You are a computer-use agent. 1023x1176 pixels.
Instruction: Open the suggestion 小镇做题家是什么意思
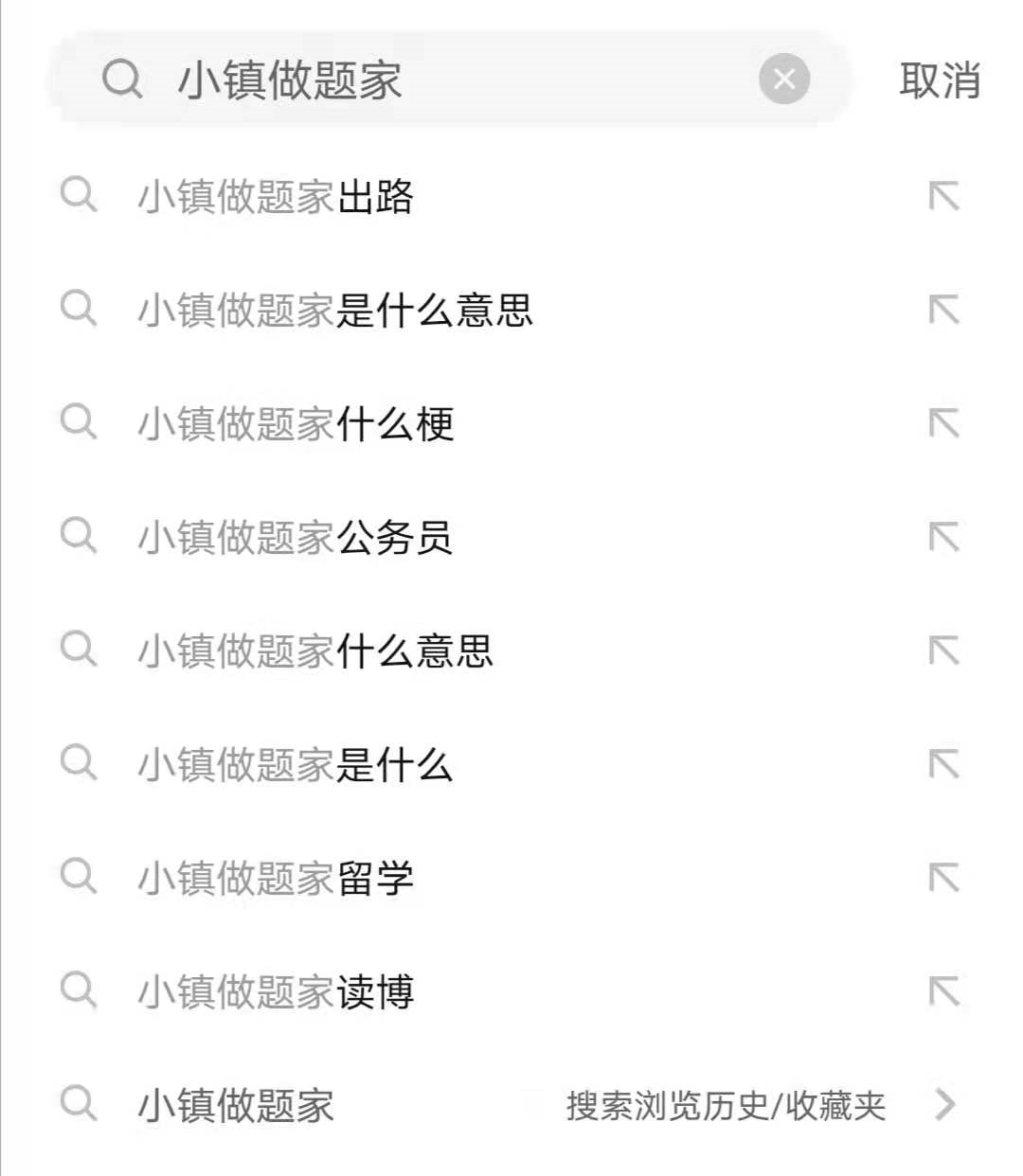(x=335, y=311)
